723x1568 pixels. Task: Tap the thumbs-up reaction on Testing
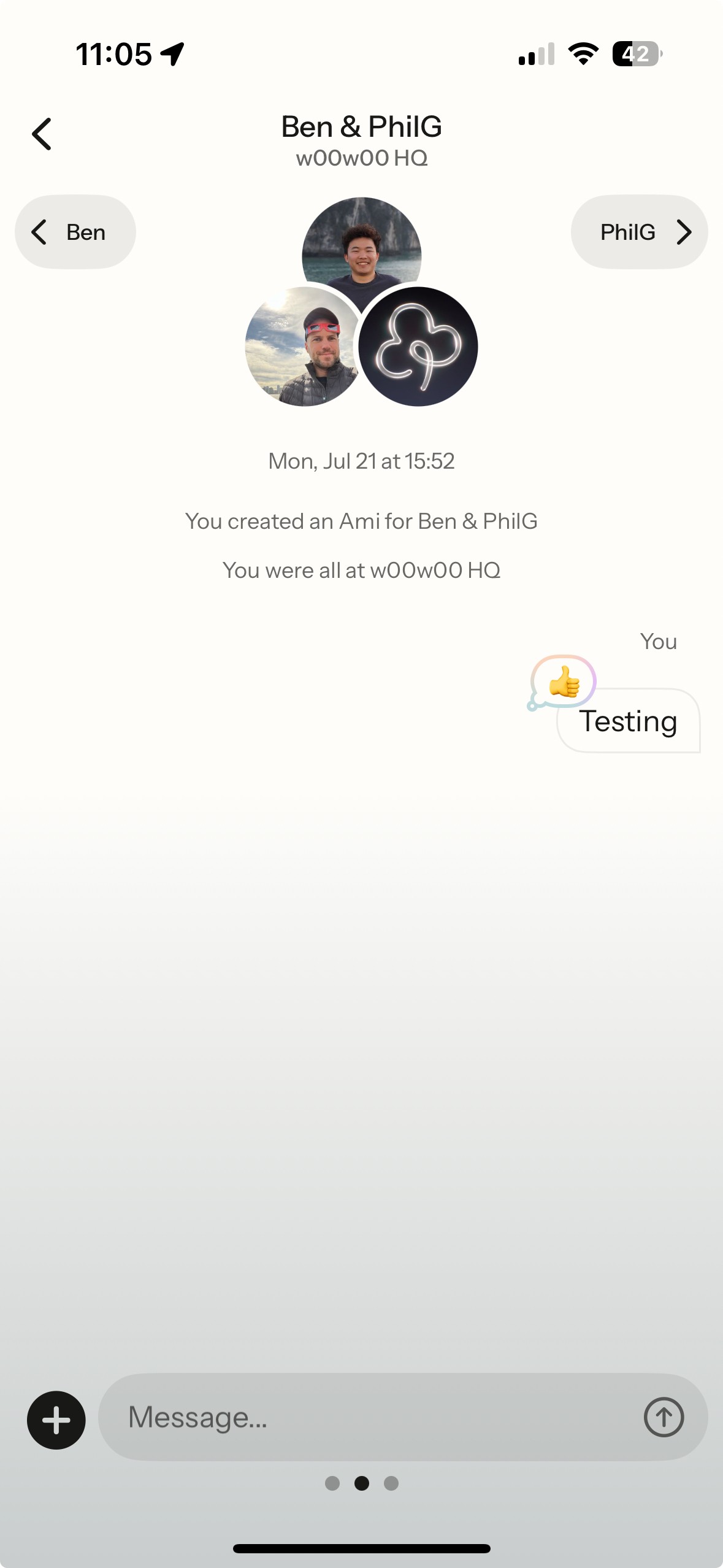pyautogui.click(x=563, y=682)
